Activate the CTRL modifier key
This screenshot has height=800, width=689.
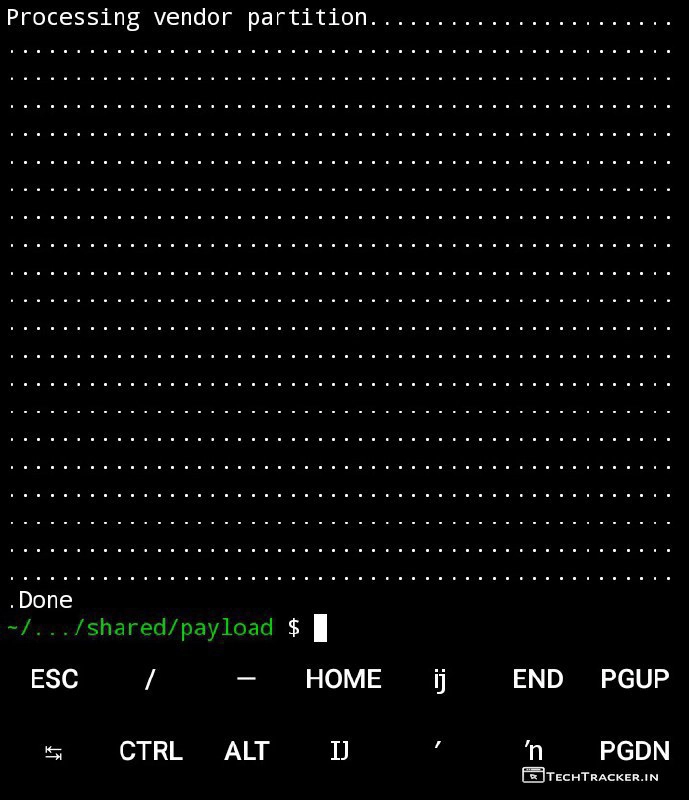pyautogui.click(x=150, y=751)
